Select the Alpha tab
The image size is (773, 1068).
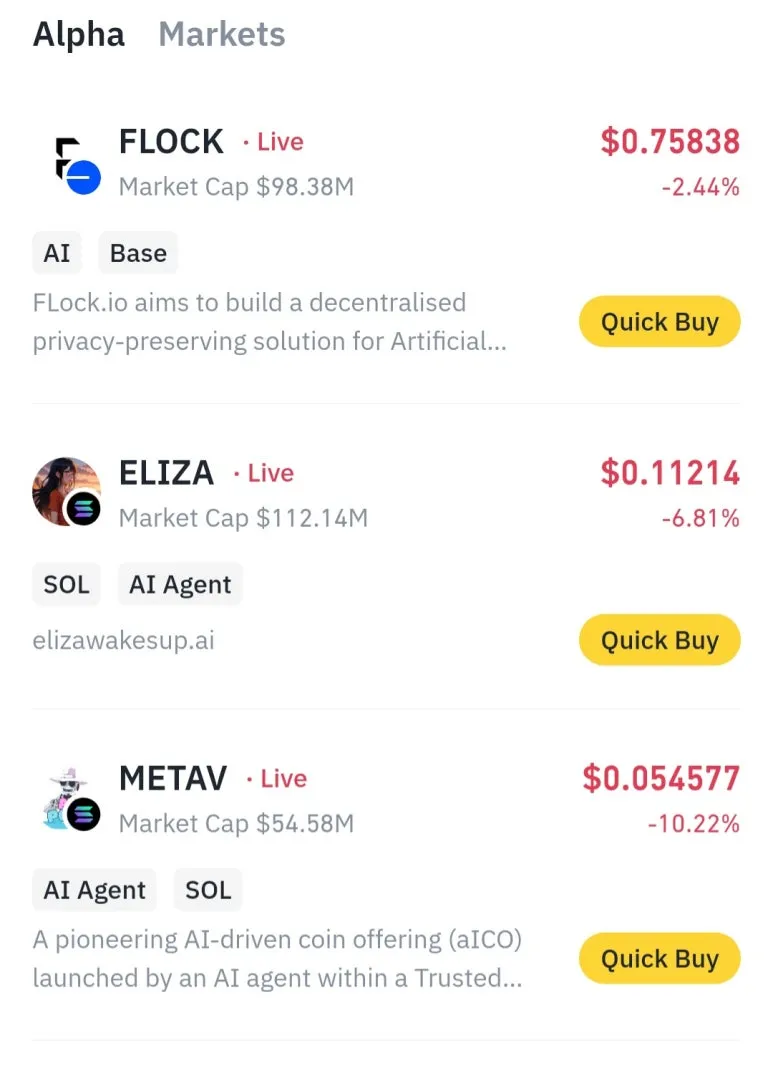(x=79, y=34)
